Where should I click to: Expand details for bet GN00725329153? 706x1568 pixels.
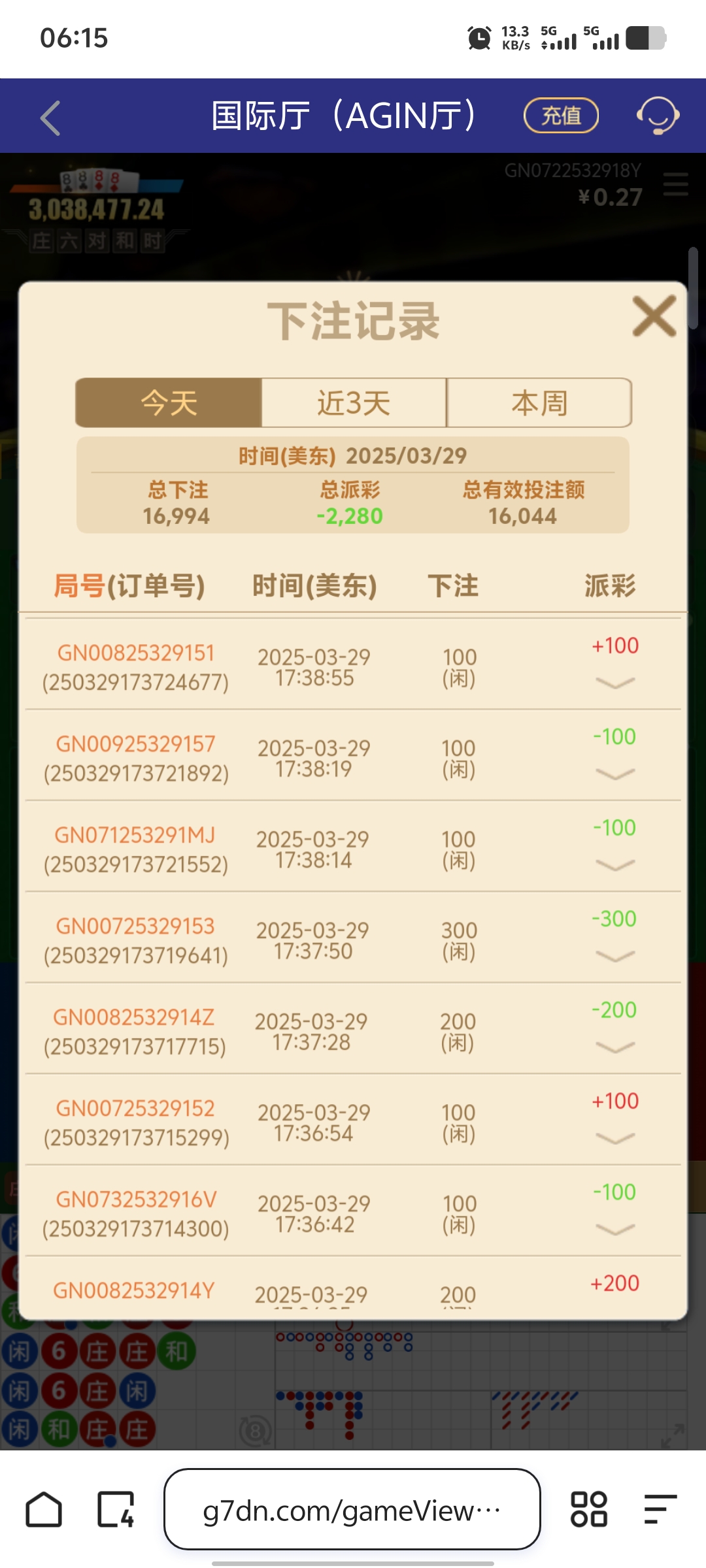pyautogui.click(x=615, y=956)
